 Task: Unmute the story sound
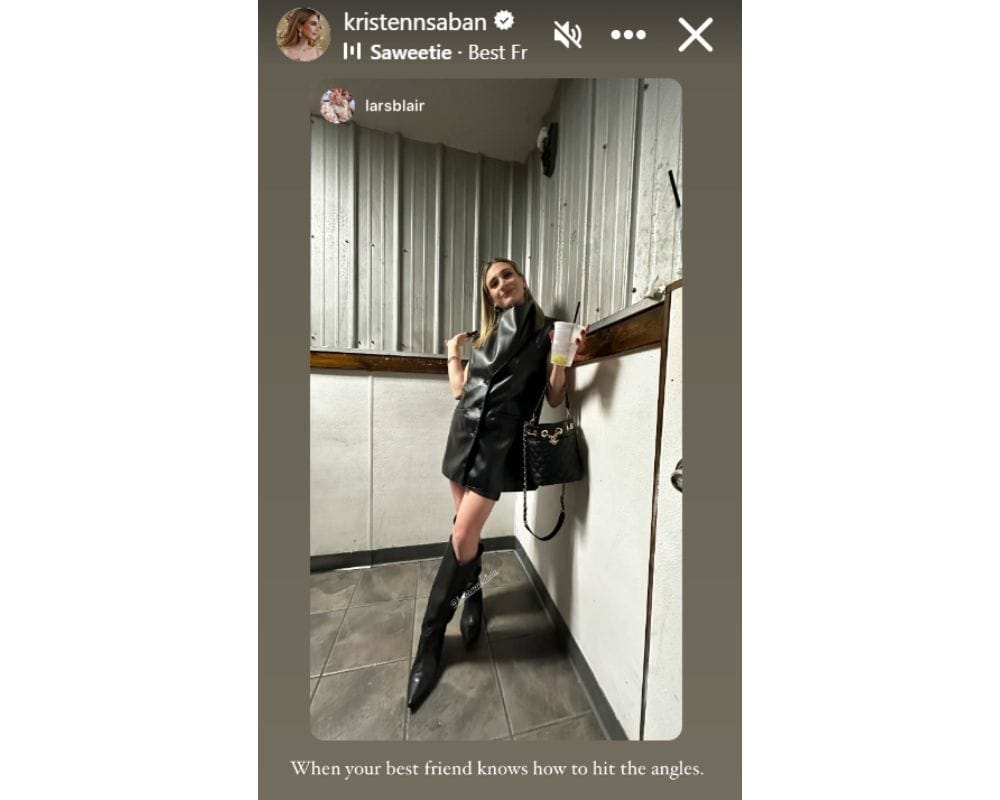(567, 35)
